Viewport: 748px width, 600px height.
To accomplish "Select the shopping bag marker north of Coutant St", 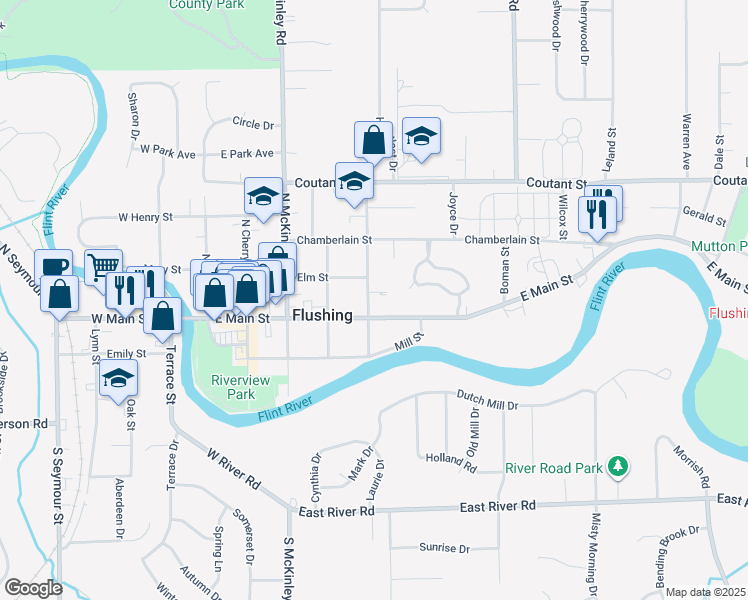I will click(372, 139).
